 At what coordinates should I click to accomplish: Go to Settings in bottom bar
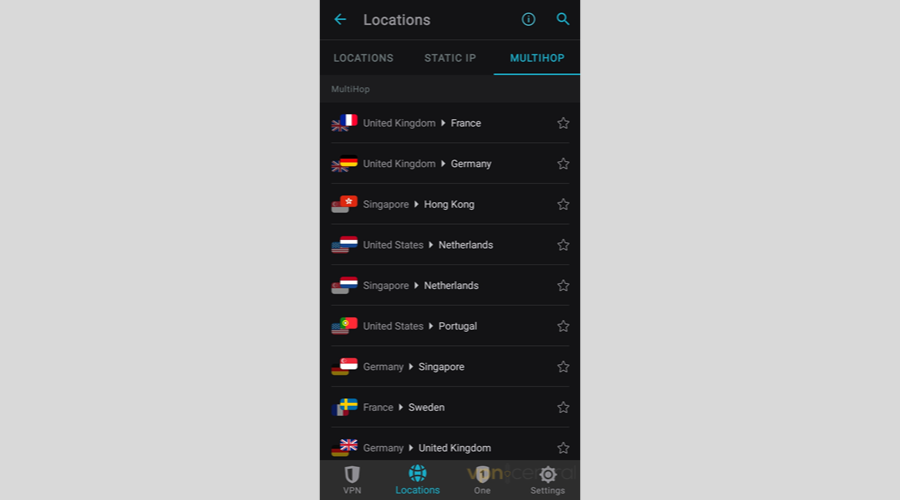tap(547, 479)
